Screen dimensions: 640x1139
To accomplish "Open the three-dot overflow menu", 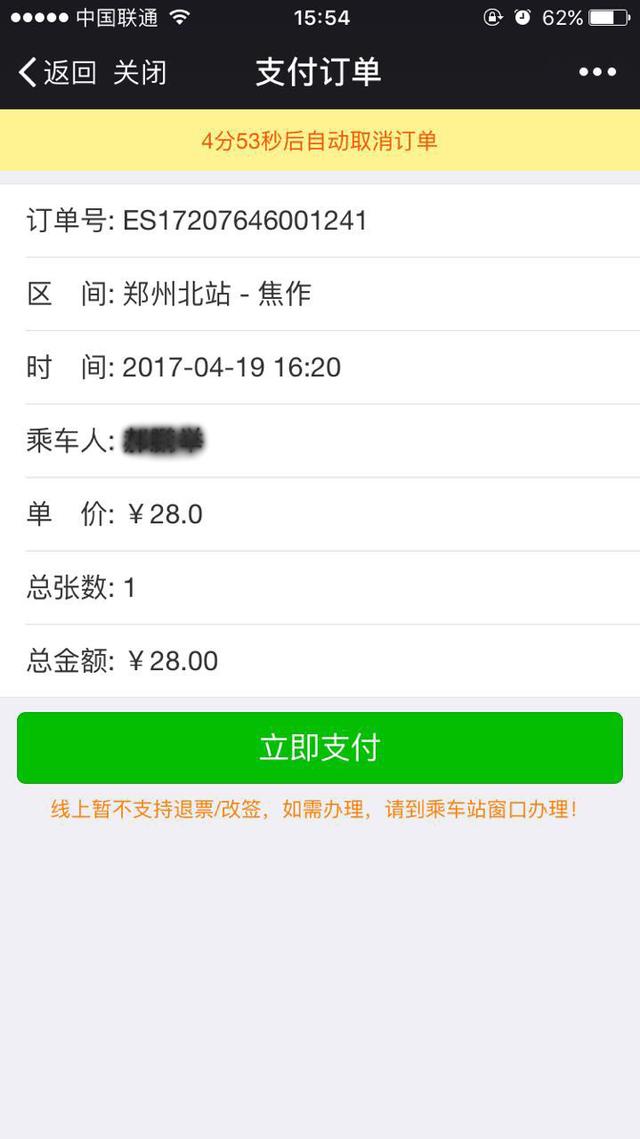I will pos(597,72).
